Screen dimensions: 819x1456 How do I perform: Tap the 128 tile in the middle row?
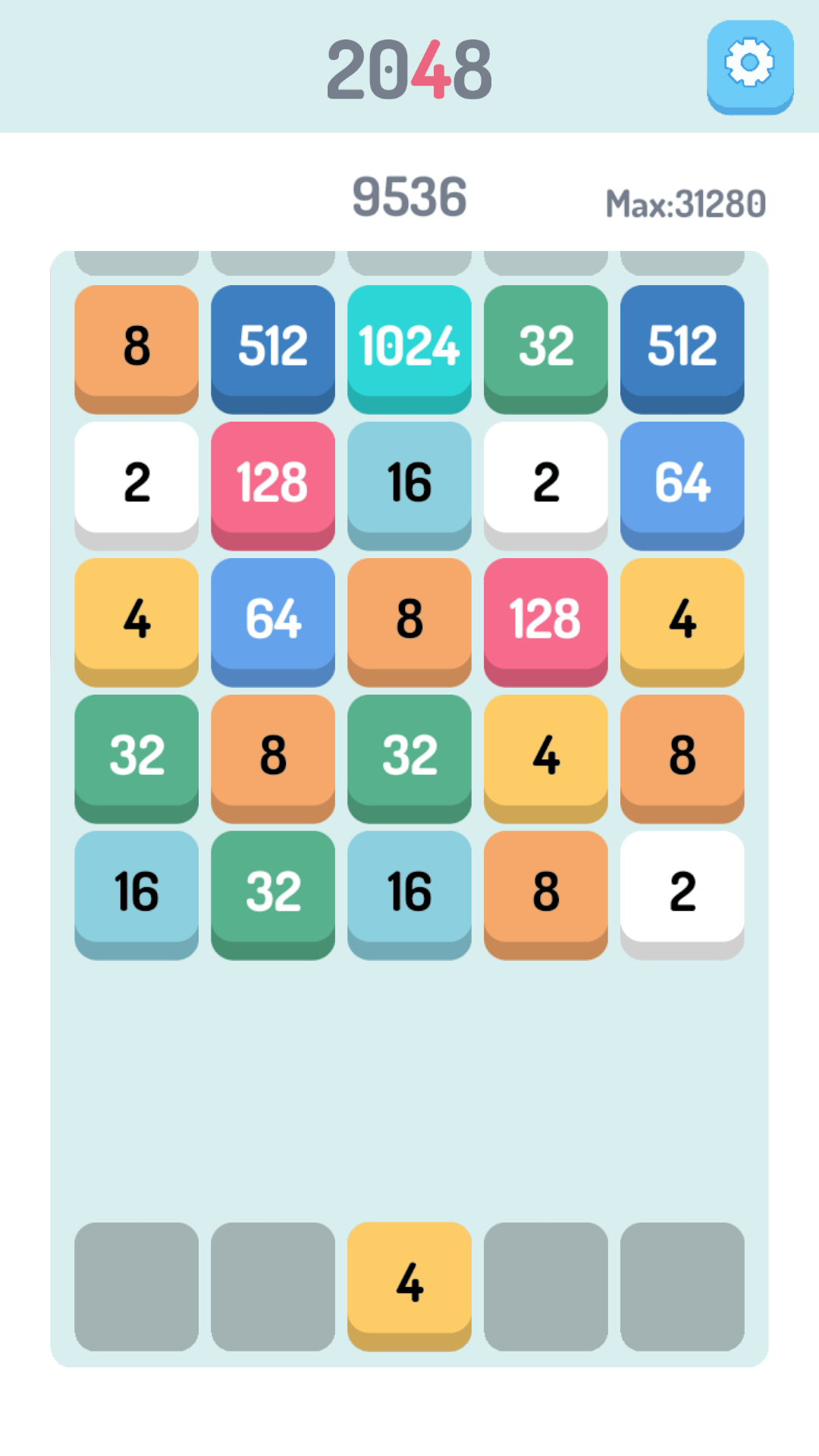pos(545,620)
